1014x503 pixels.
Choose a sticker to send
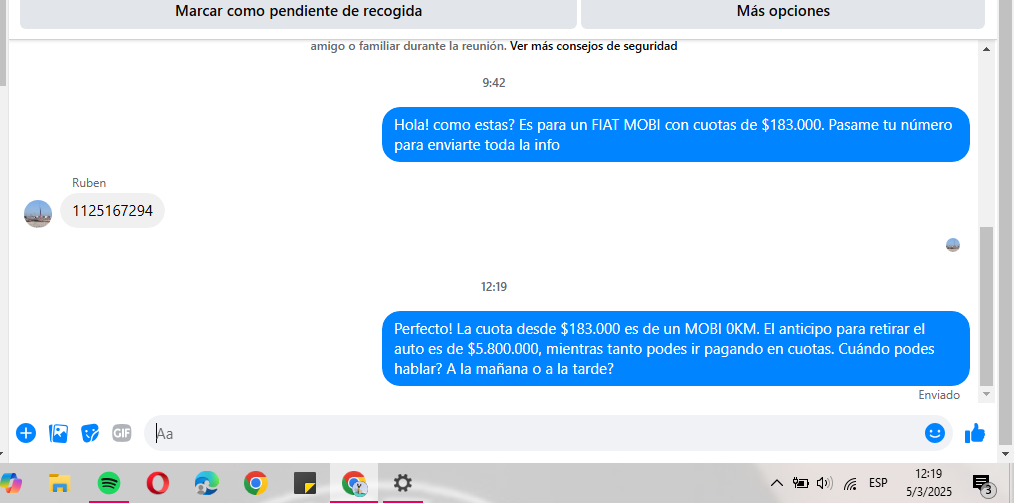coord(90,433)
